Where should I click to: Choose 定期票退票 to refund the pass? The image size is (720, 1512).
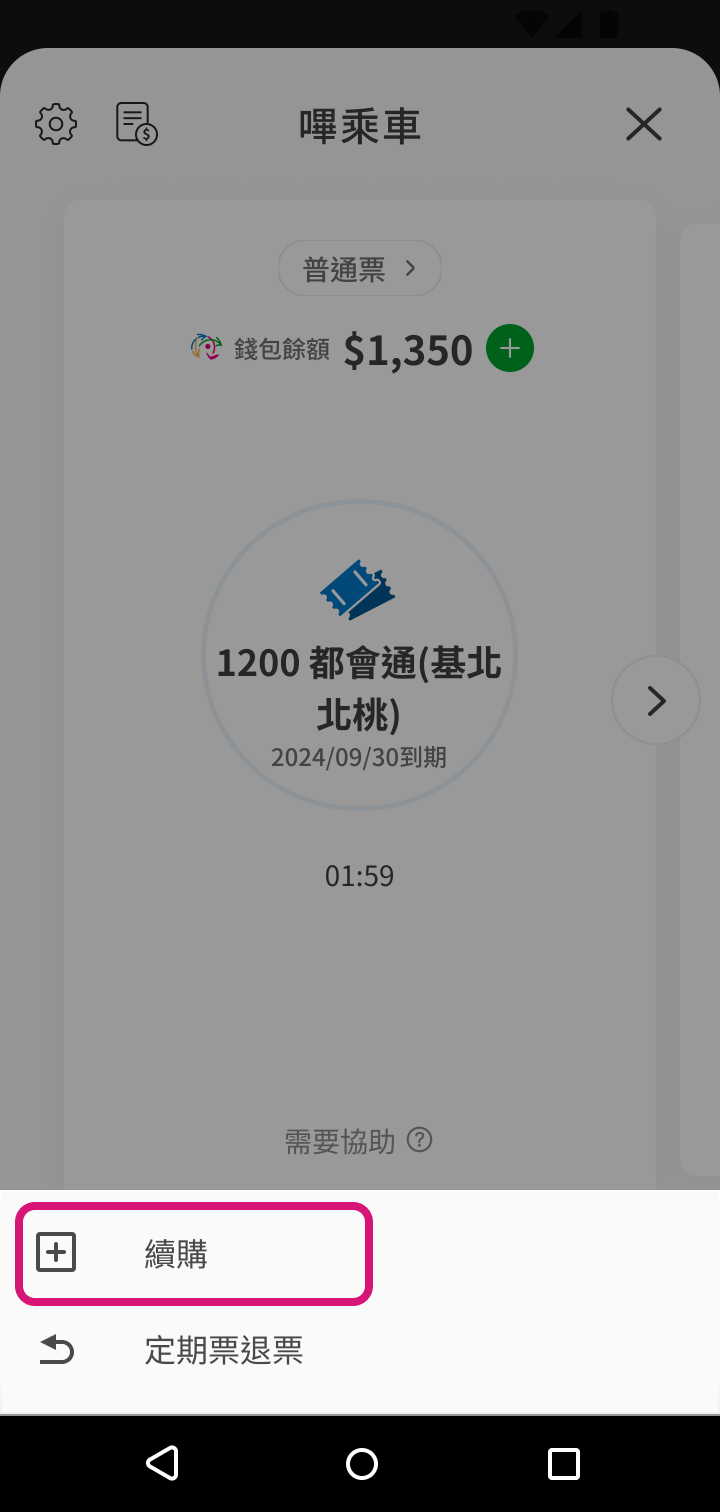coord(222,1350)
